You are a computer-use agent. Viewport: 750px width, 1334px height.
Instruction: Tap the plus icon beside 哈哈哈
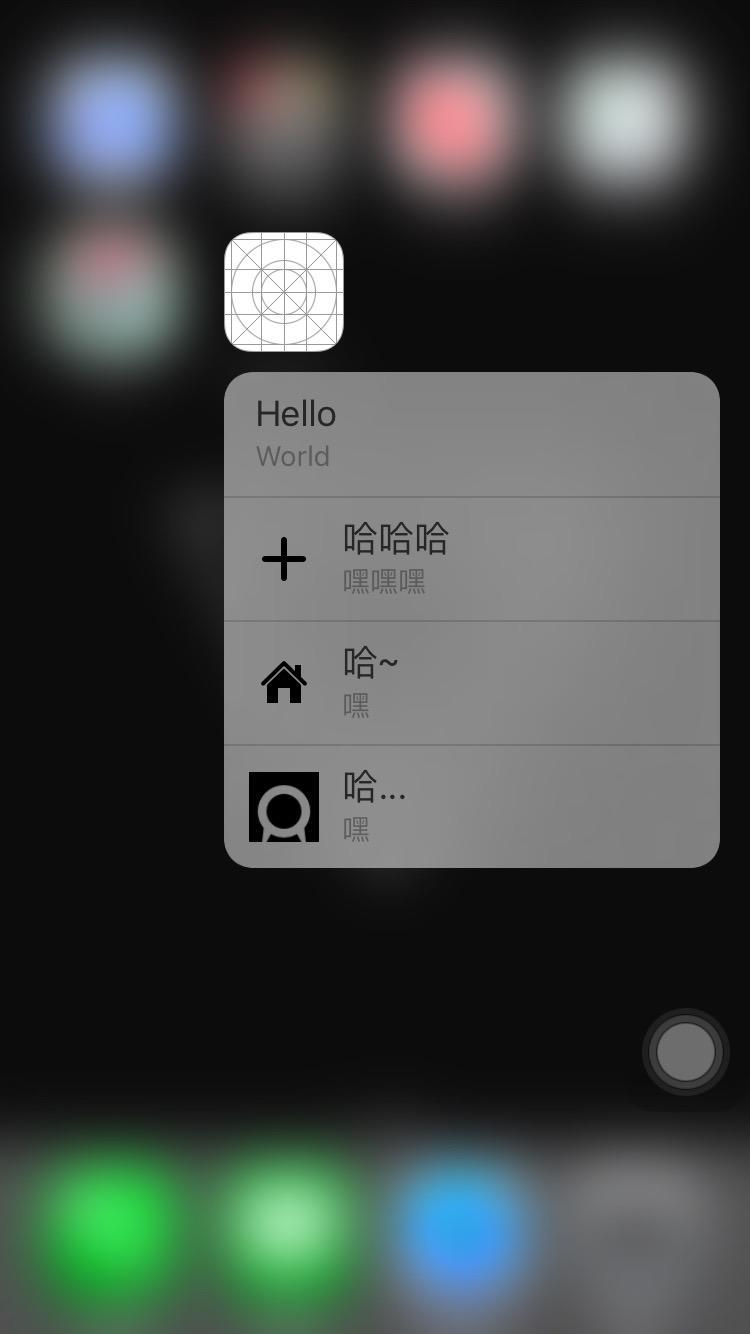click(283, 558)
